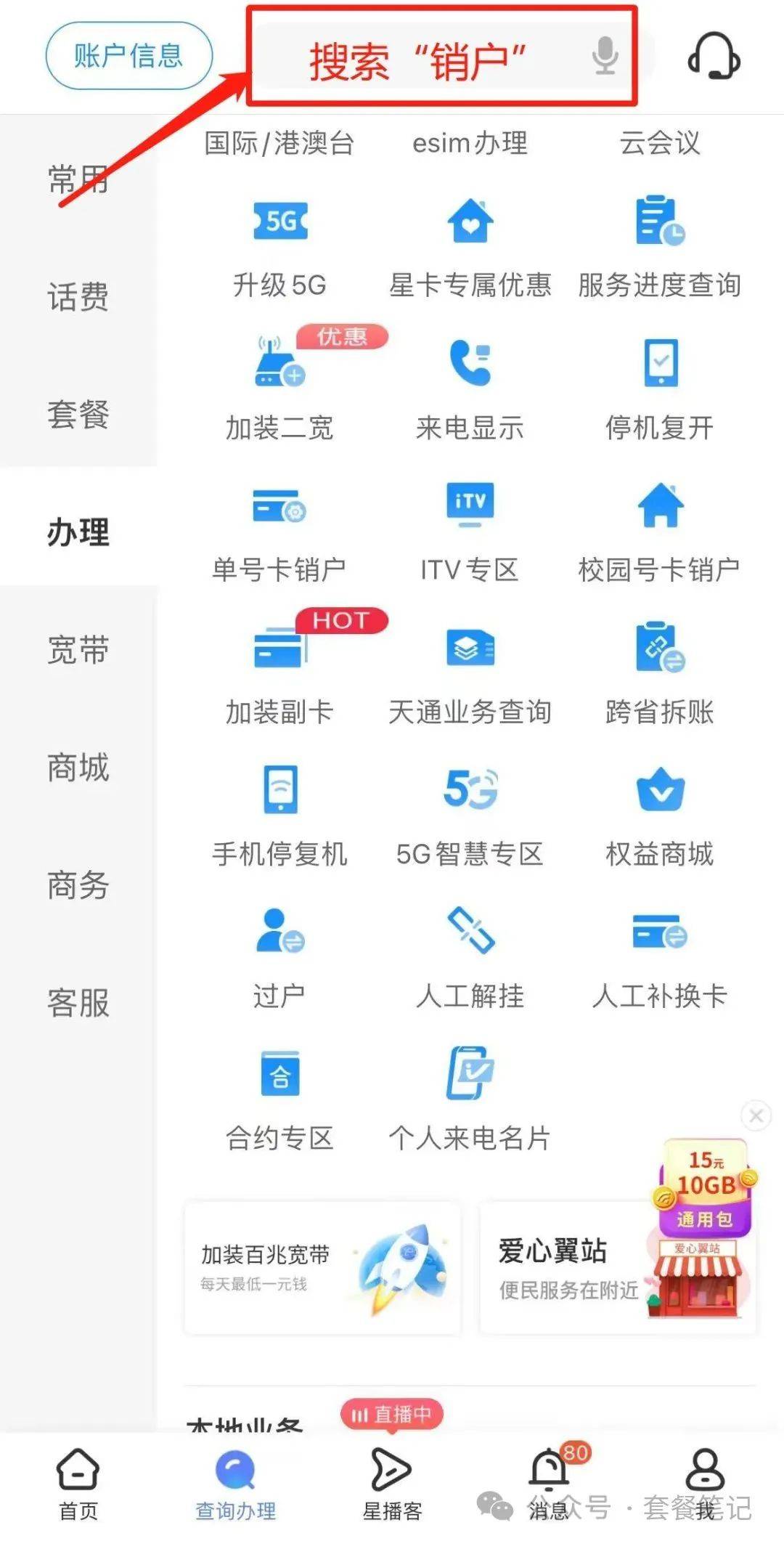The height and width of the screenshot is (1549, 784).
Task: Open the 账户信息 button
Action: (x=128, y=56)
